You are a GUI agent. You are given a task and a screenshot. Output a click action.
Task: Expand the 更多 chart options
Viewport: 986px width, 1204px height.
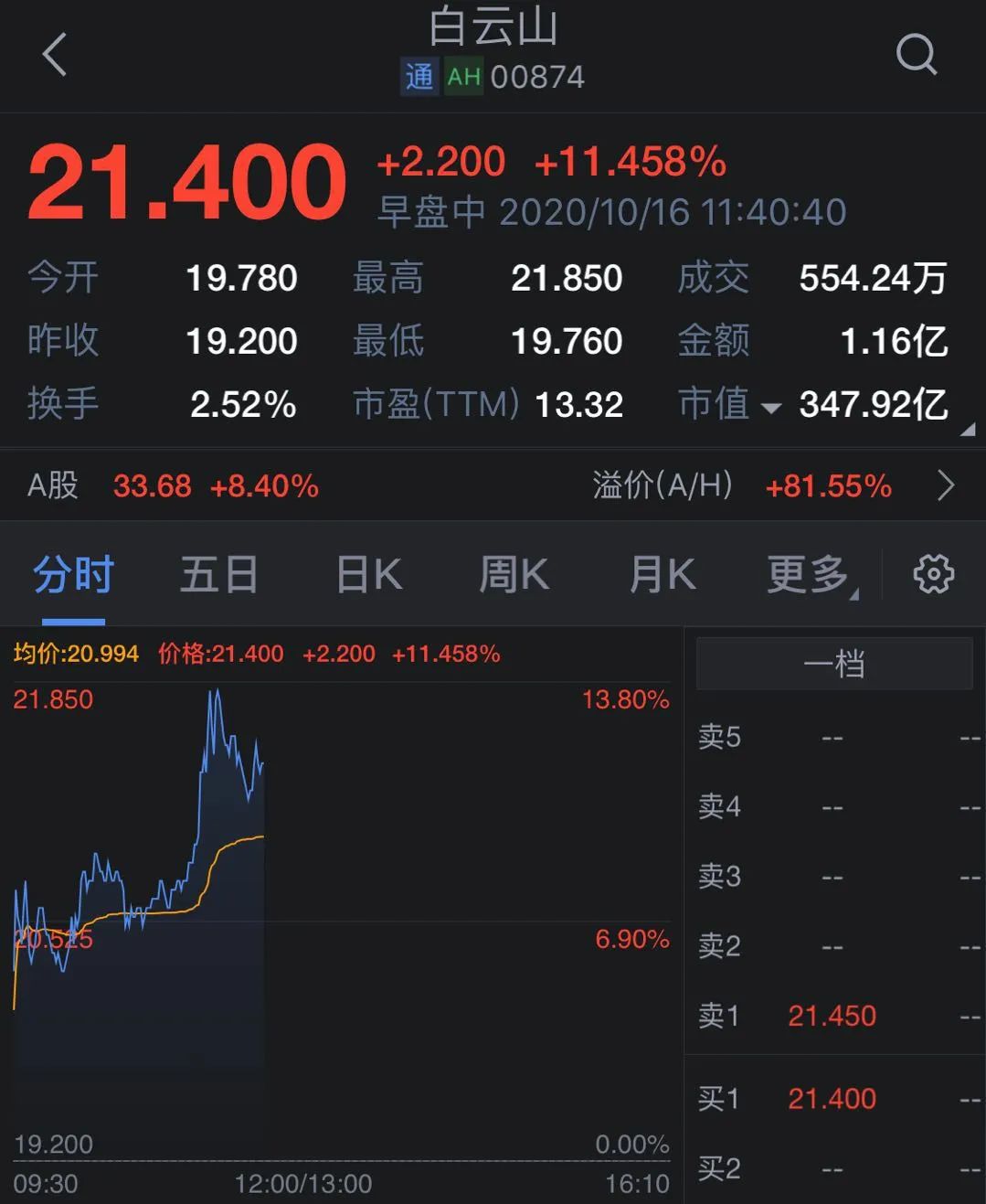click(810, 575)
